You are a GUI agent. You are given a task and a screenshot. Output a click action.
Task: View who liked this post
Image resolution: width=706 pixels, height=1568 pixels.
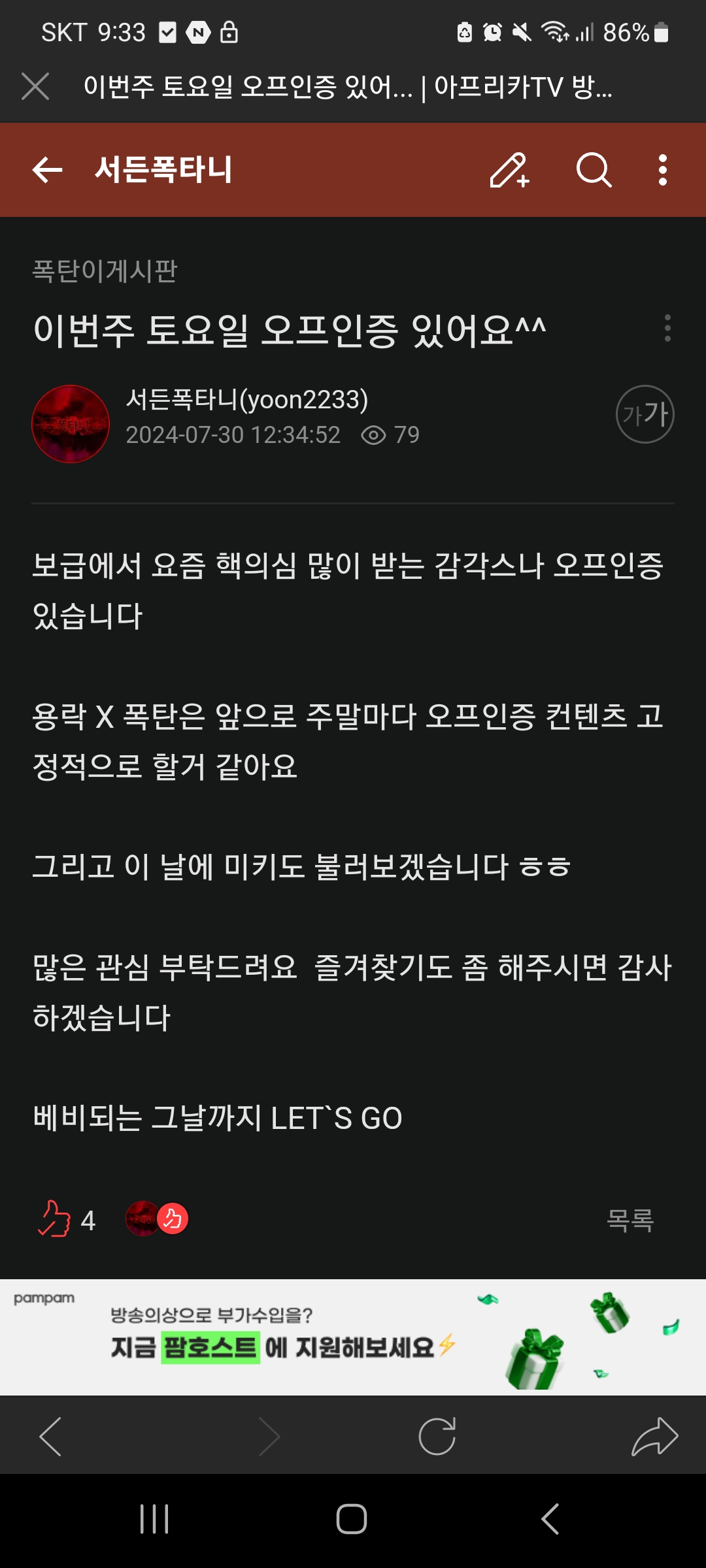coord(157,1219)
